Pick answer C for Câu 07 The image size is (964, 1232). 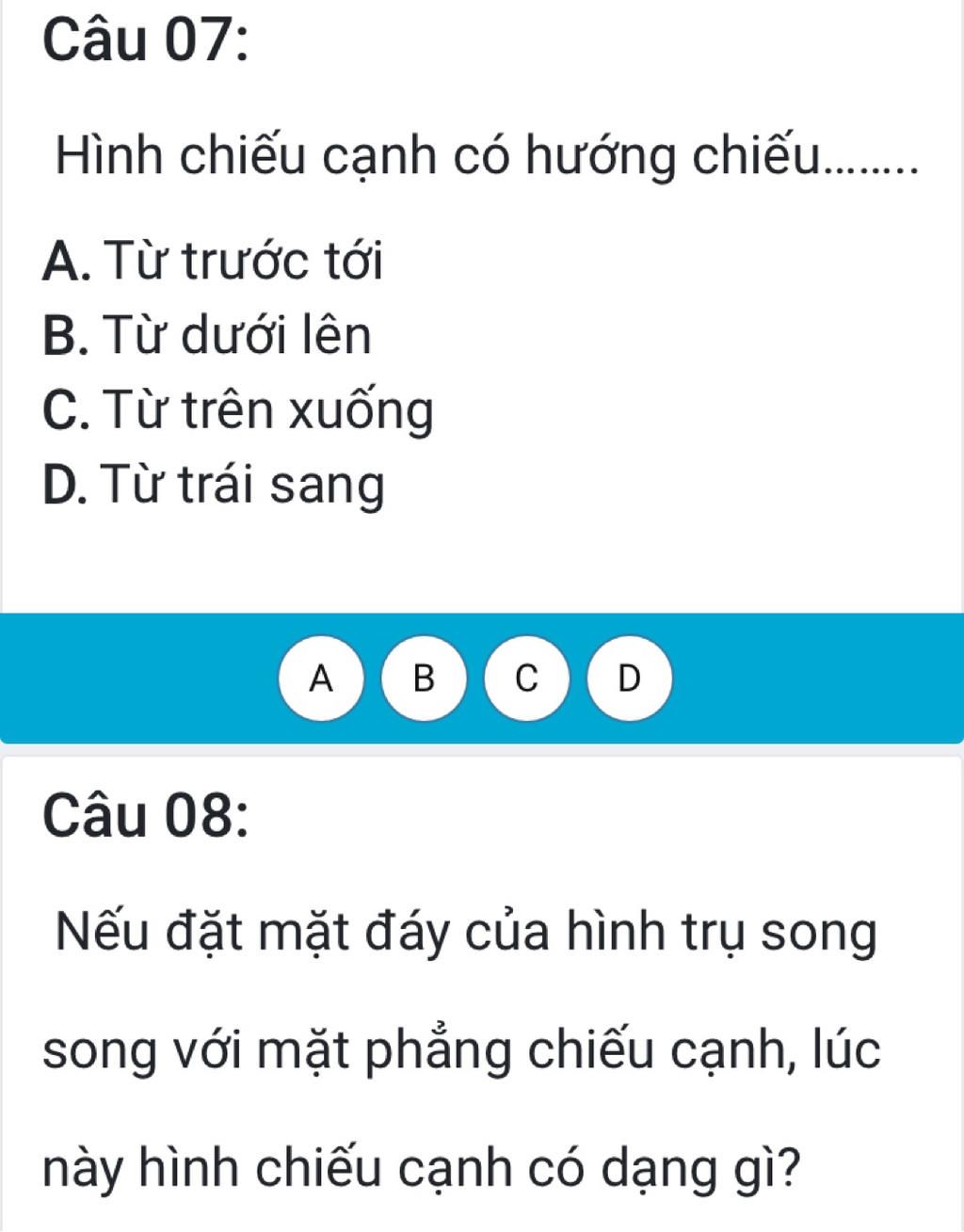point(527,678)
